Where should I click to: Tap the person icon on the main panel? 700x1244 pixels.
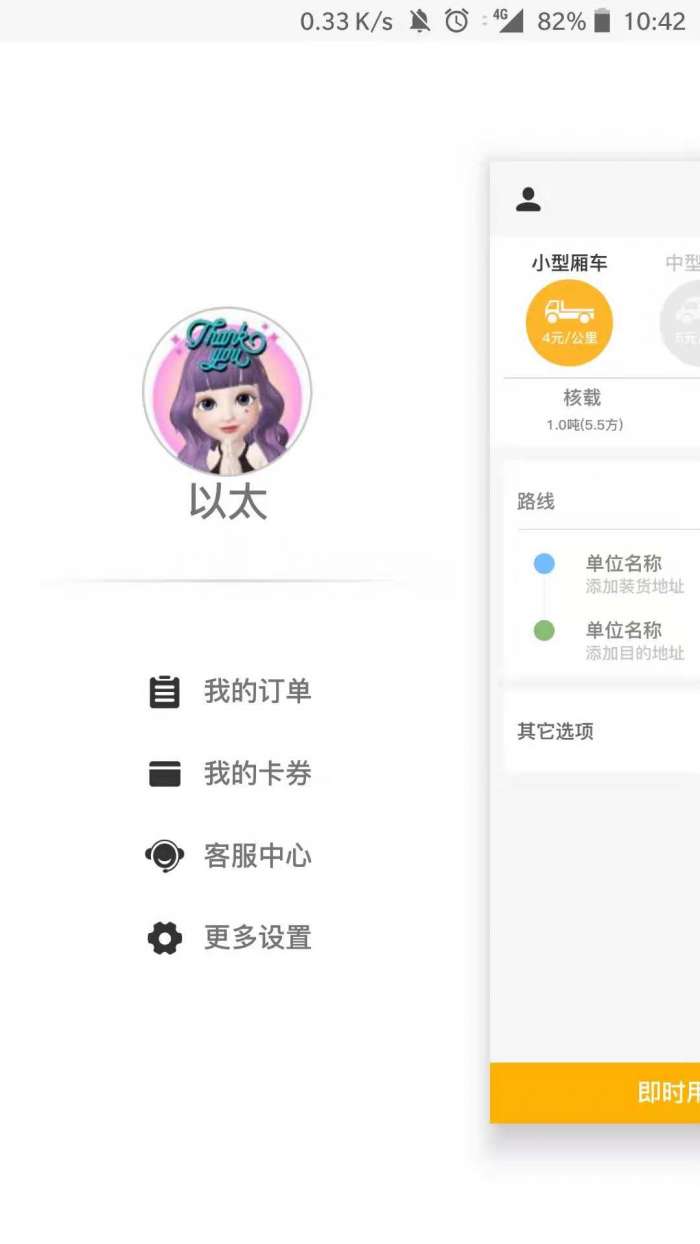coord(528,200)
